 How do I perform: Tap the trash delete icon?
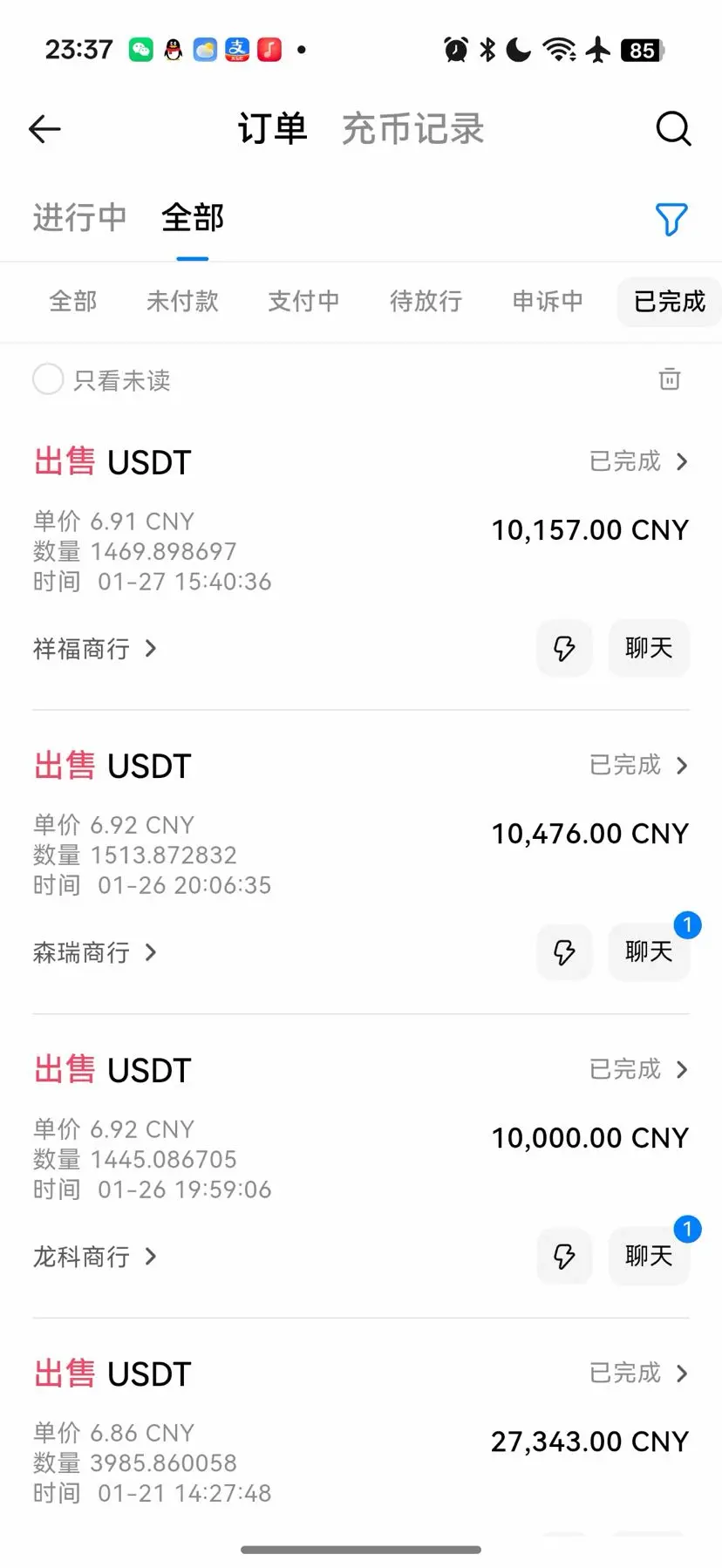(669, 379)
